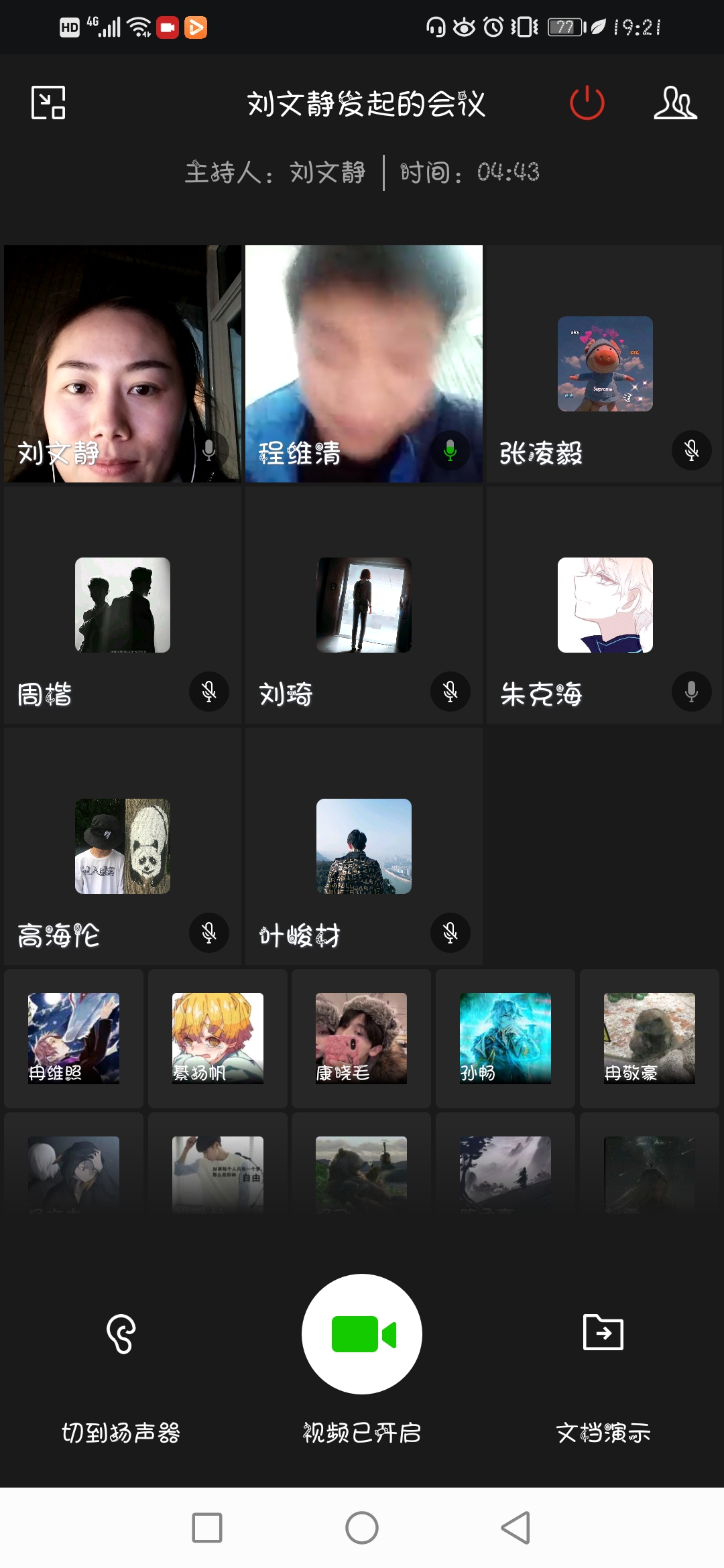
Task: Select participant 康晓毛
Action: [x=361, y=1038]
